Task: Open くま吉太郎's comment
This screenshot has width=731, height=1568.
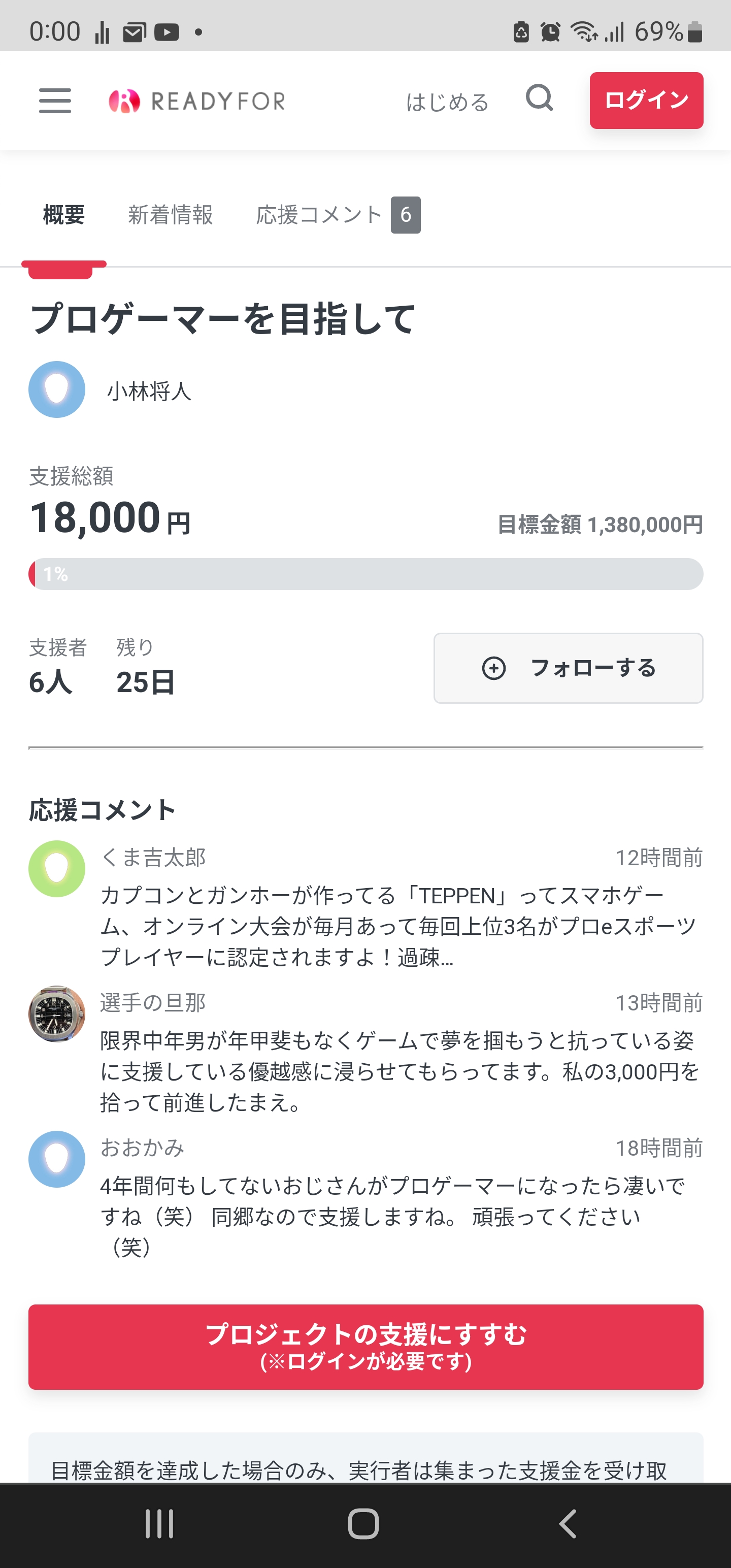Action: click(x=398, y=925)
